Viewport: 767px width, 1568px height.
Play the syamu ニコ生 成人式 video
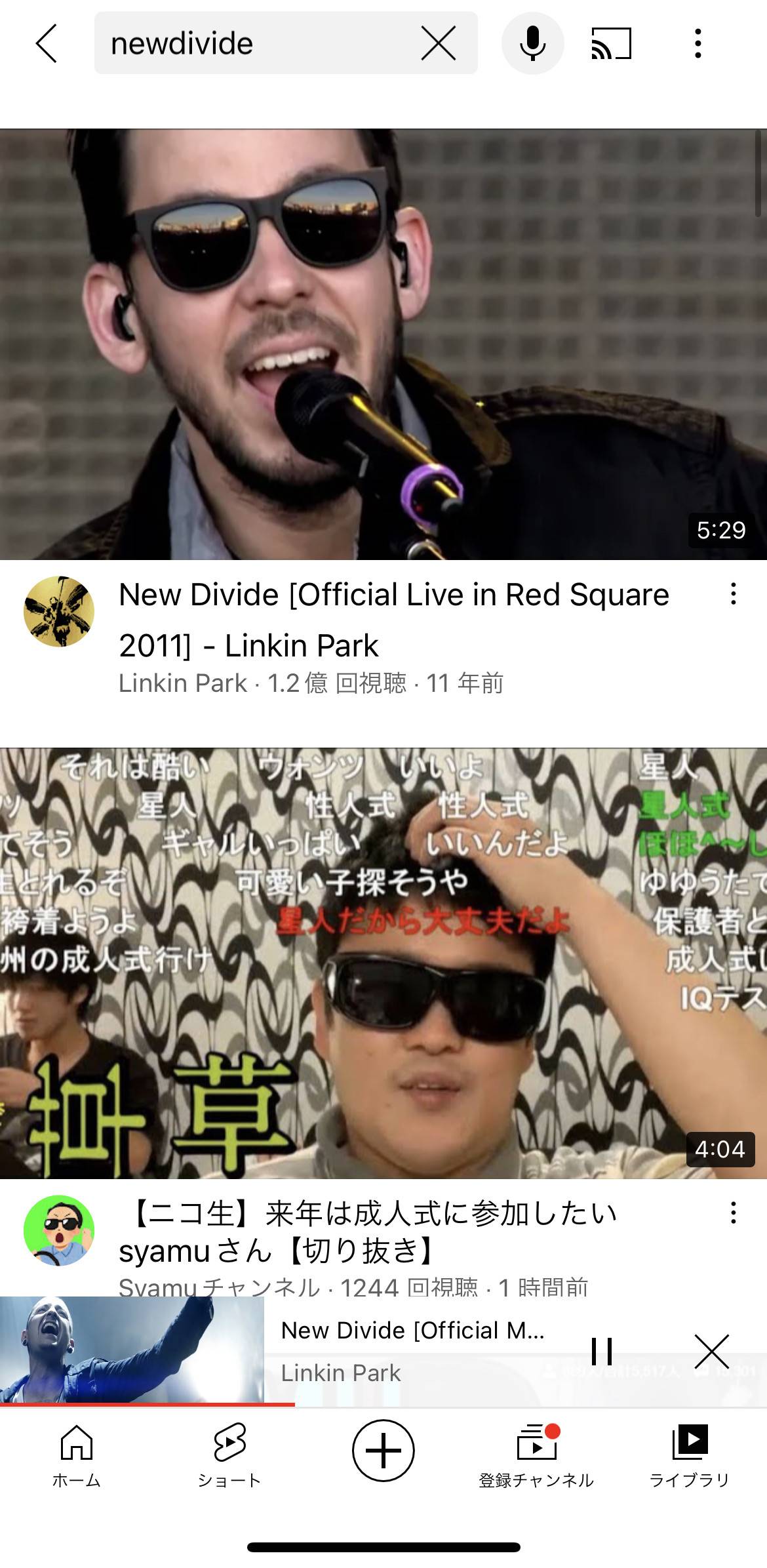point(383,963)
